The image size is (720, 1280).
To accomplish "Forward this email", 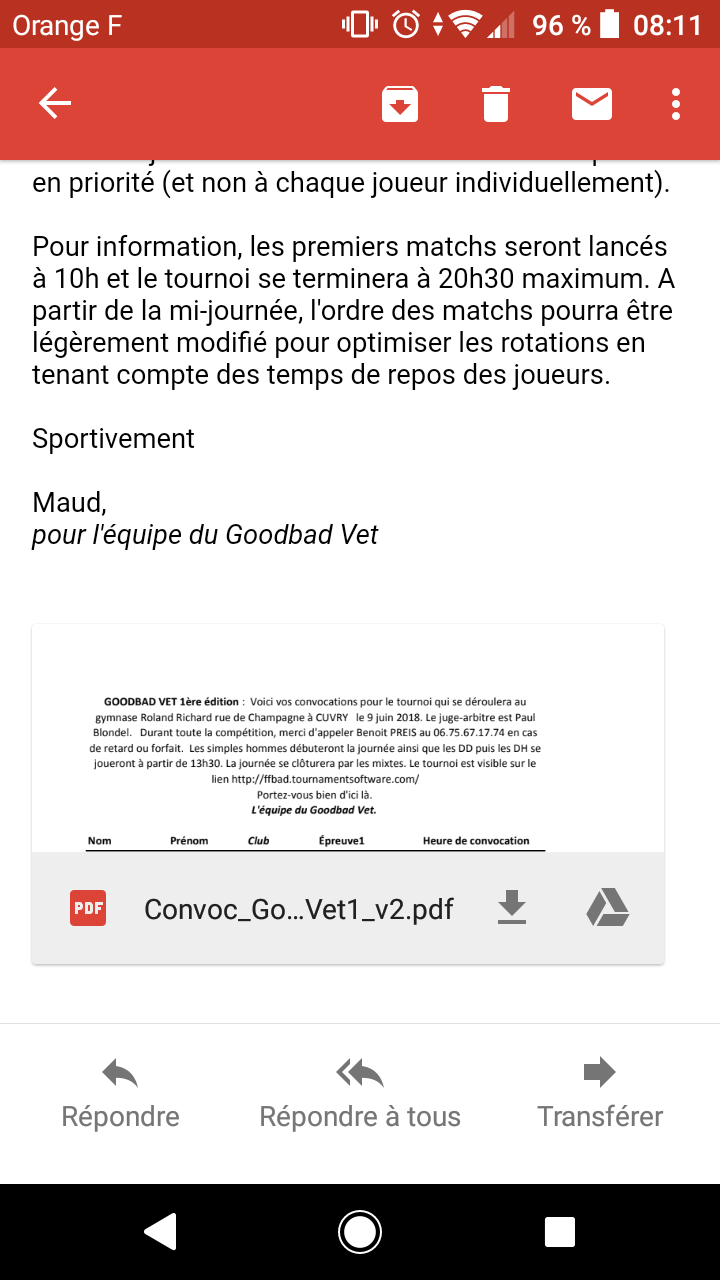I will pyautogui.click(x=599, y=1093).
